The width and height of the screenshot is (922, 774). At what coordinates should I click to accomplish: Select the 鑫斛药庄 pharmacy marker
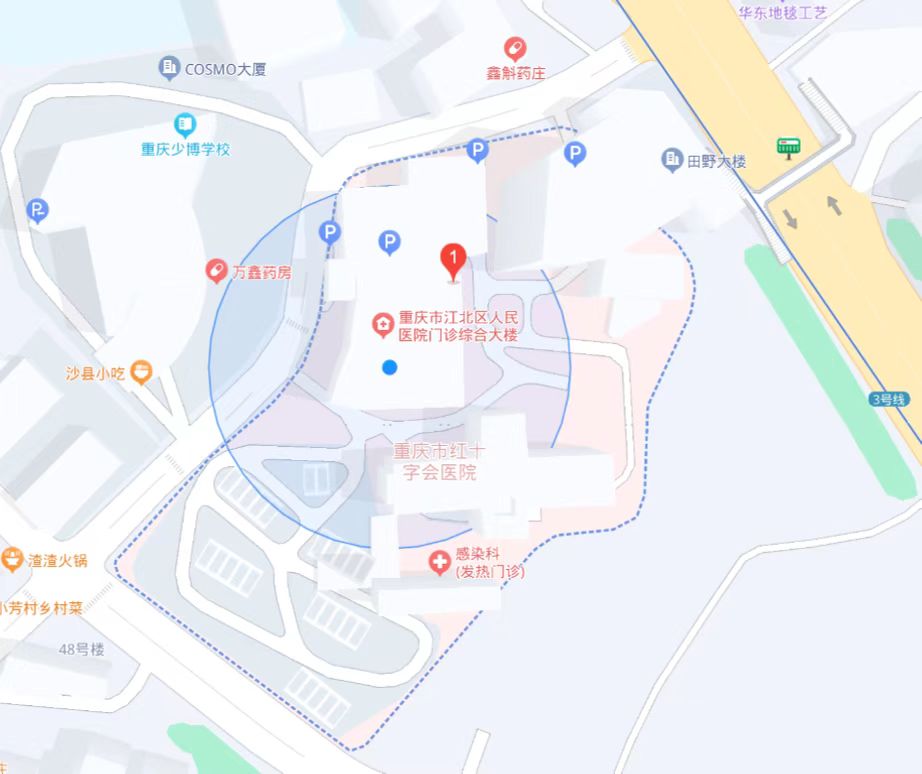pos(515,49)
